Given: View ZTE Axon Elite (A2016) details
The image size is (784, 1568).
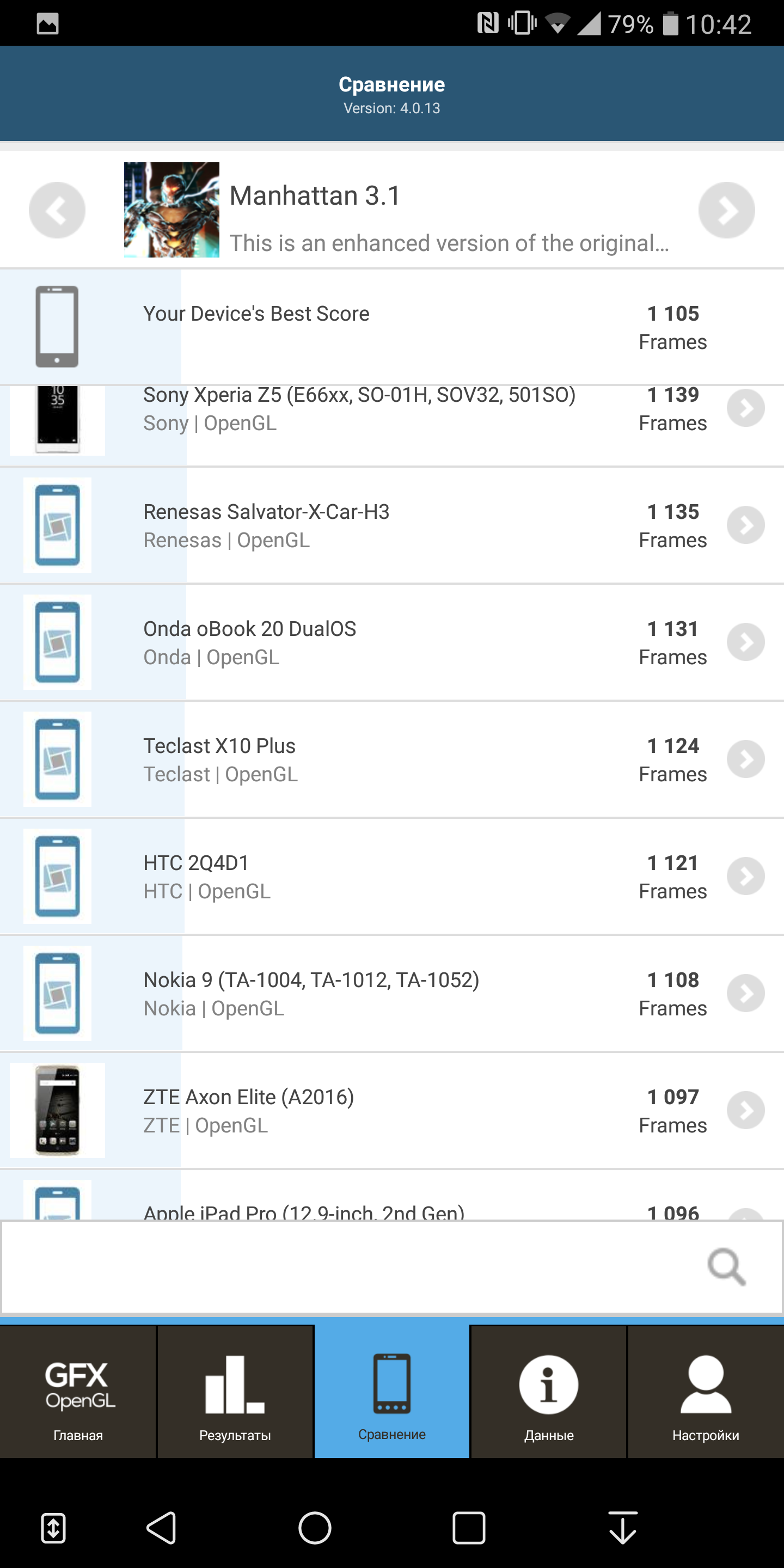Looking at the screenshot, I should 392,1110.
